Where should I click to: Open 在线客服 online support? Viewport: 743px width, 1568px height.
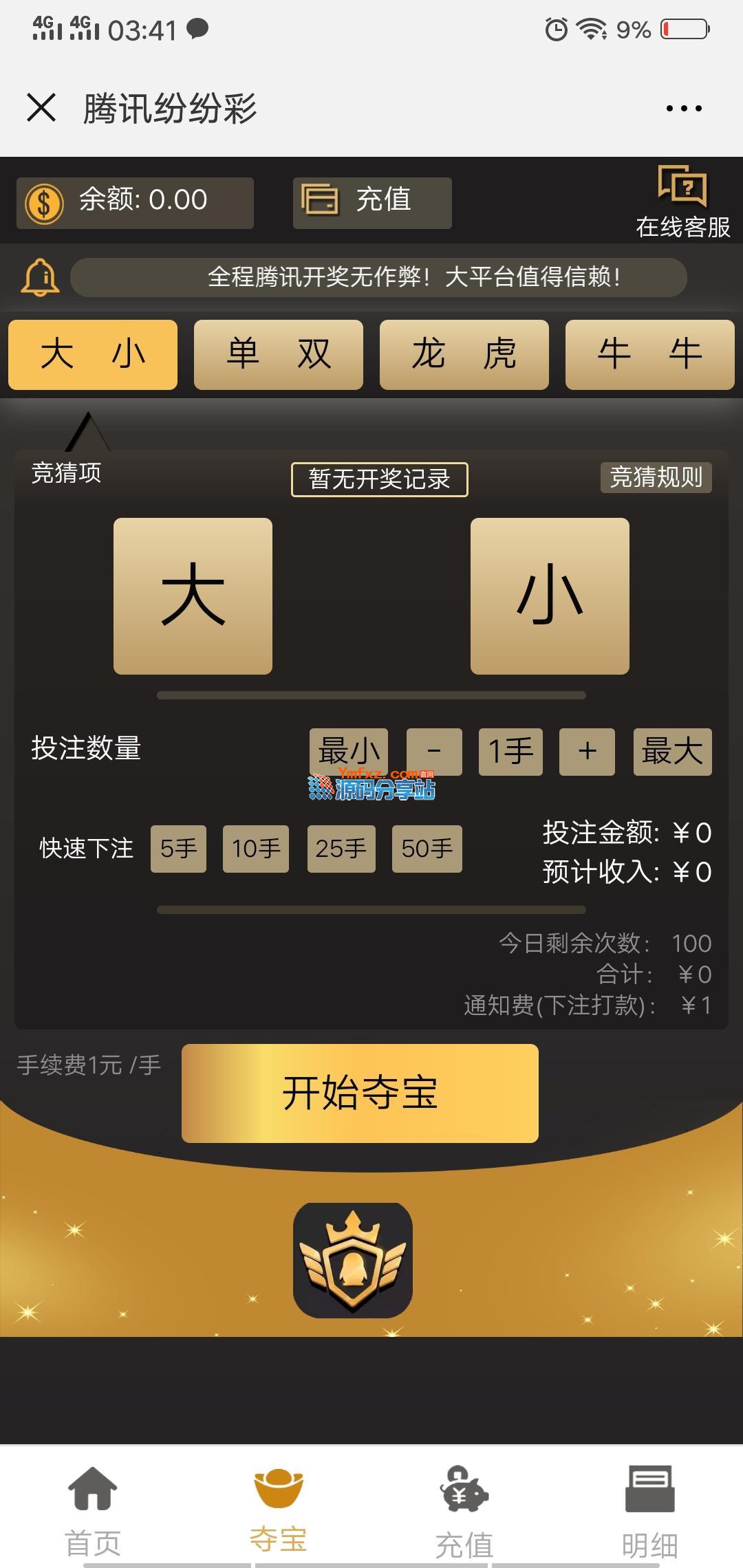click(x=682, y=202)
